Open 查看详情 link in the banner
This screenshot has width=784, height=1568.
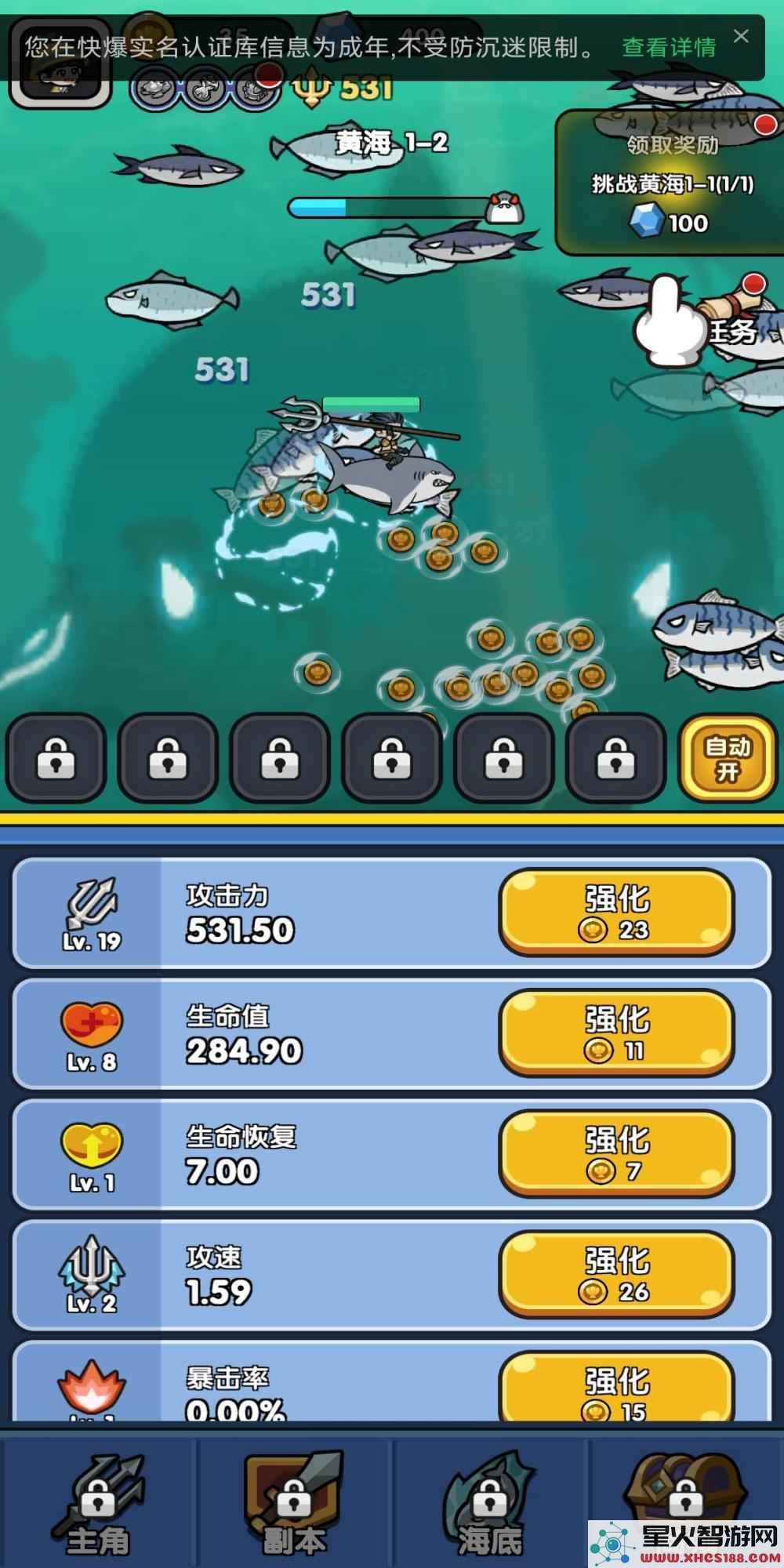pyautogui.click(x=669, y=48)
